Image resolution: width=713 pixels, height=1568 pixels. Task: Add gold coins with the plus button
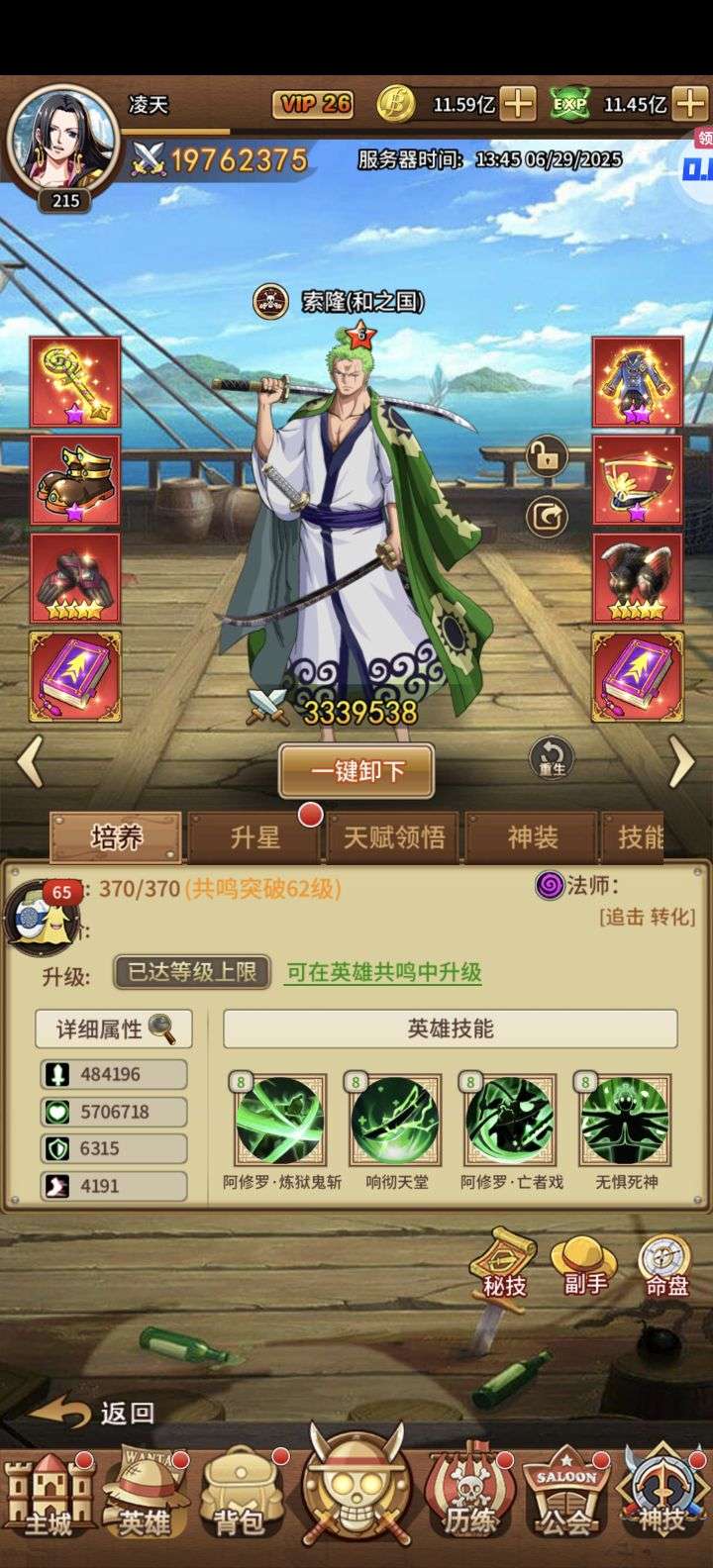coord(518,103)
